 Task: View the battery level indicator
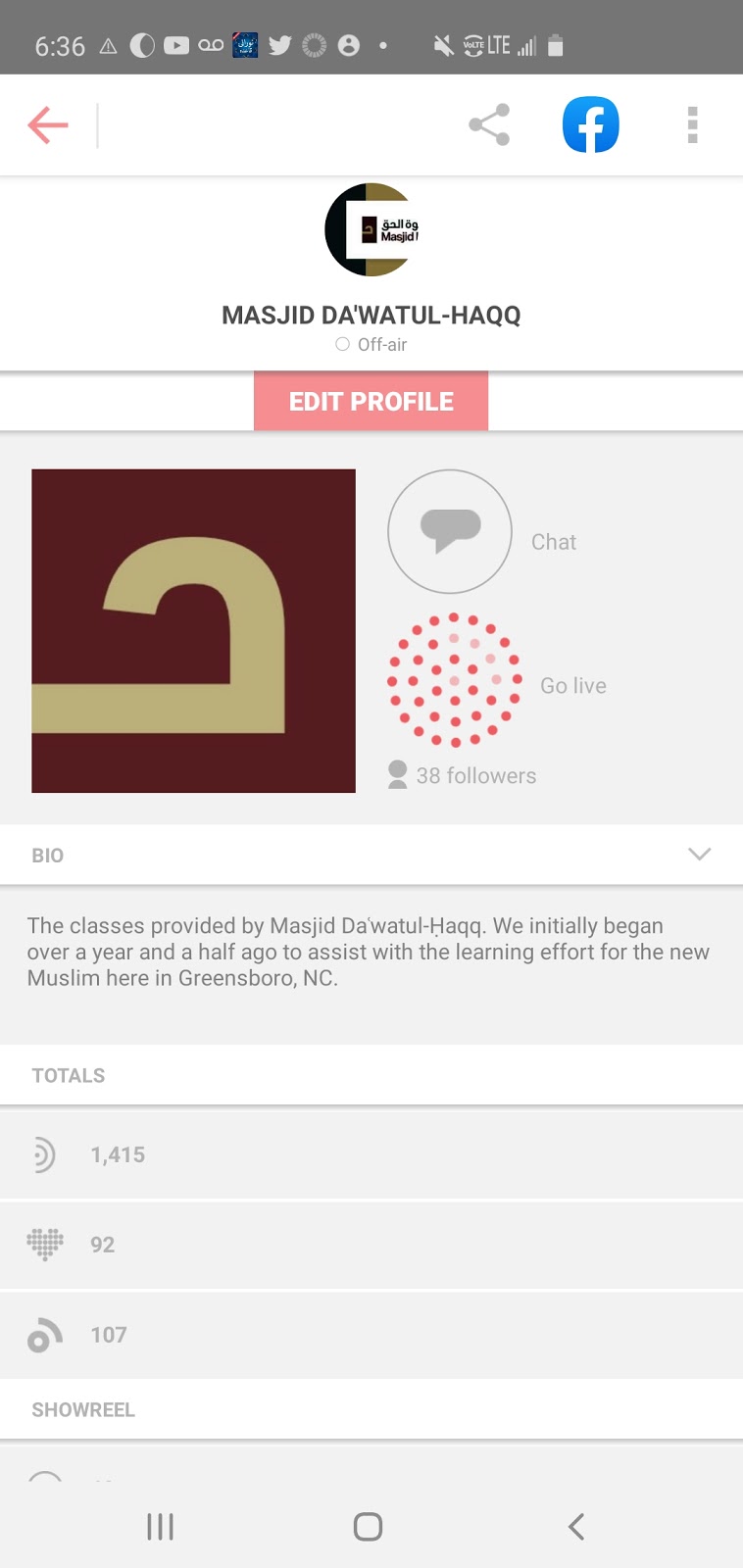pos(555,44)
